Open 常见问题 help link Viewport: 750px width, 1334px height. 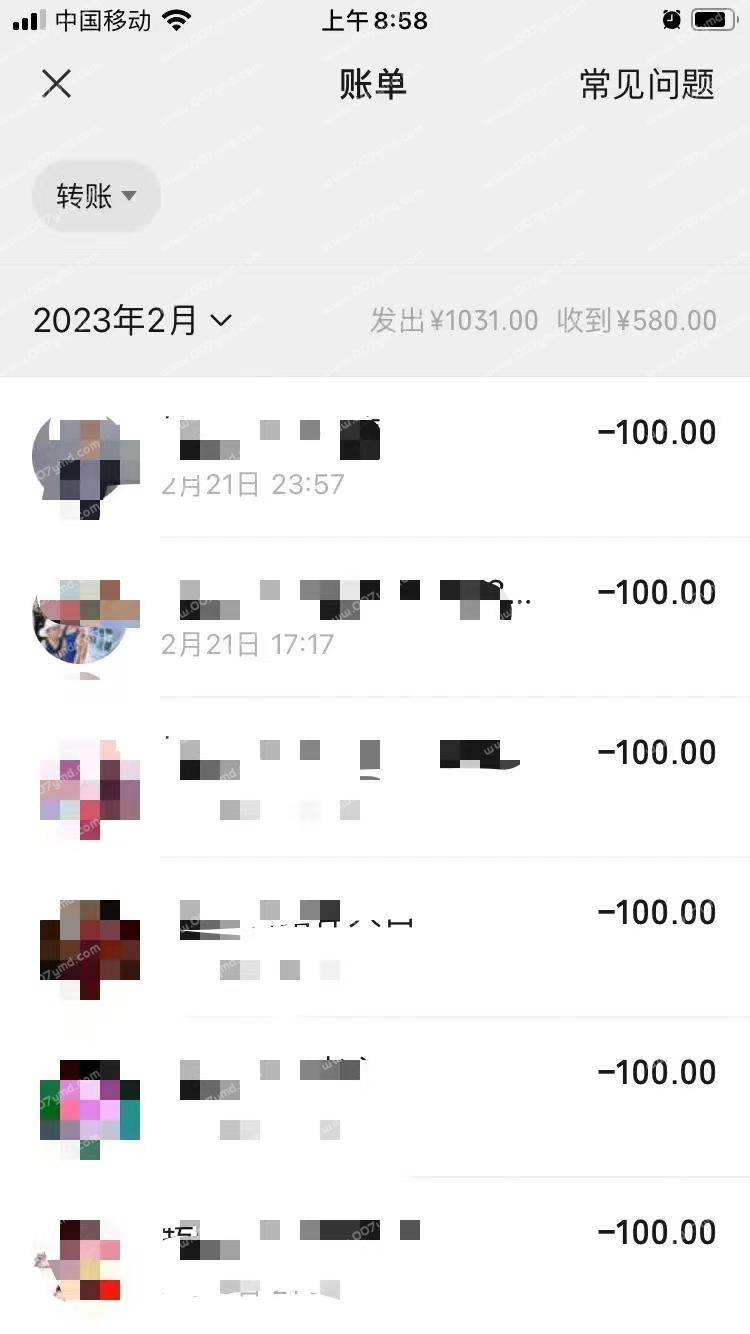(x=647, y=85)
